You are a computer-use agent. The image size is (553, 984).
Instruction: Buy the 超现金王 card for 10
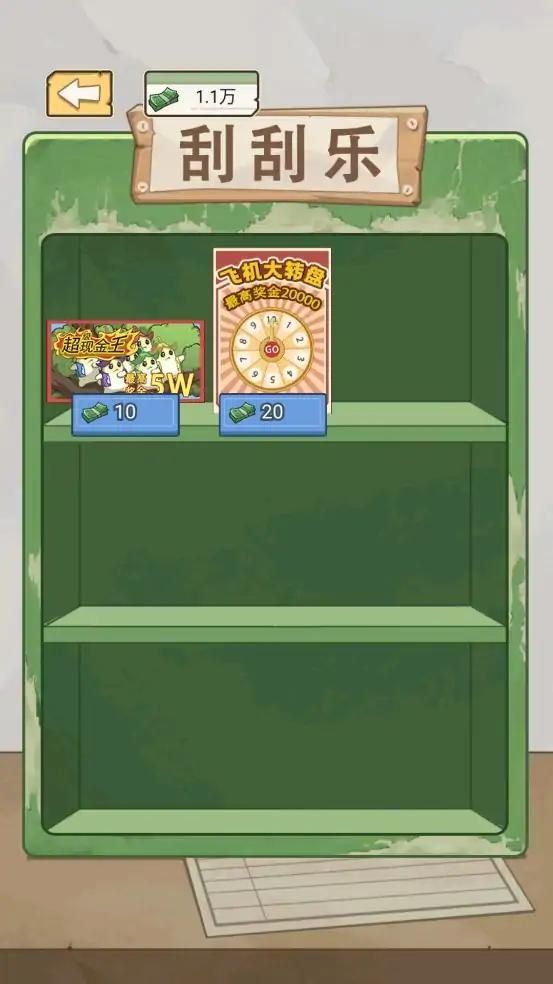click(125, 414)
